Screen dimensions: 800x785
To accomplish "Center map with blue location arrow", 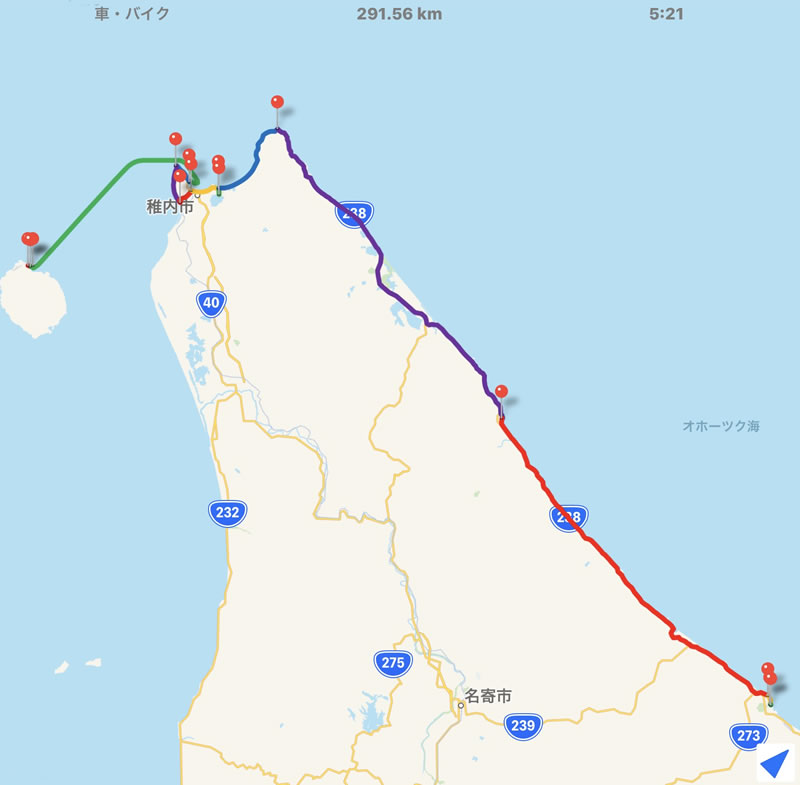I will pos(775,764).
